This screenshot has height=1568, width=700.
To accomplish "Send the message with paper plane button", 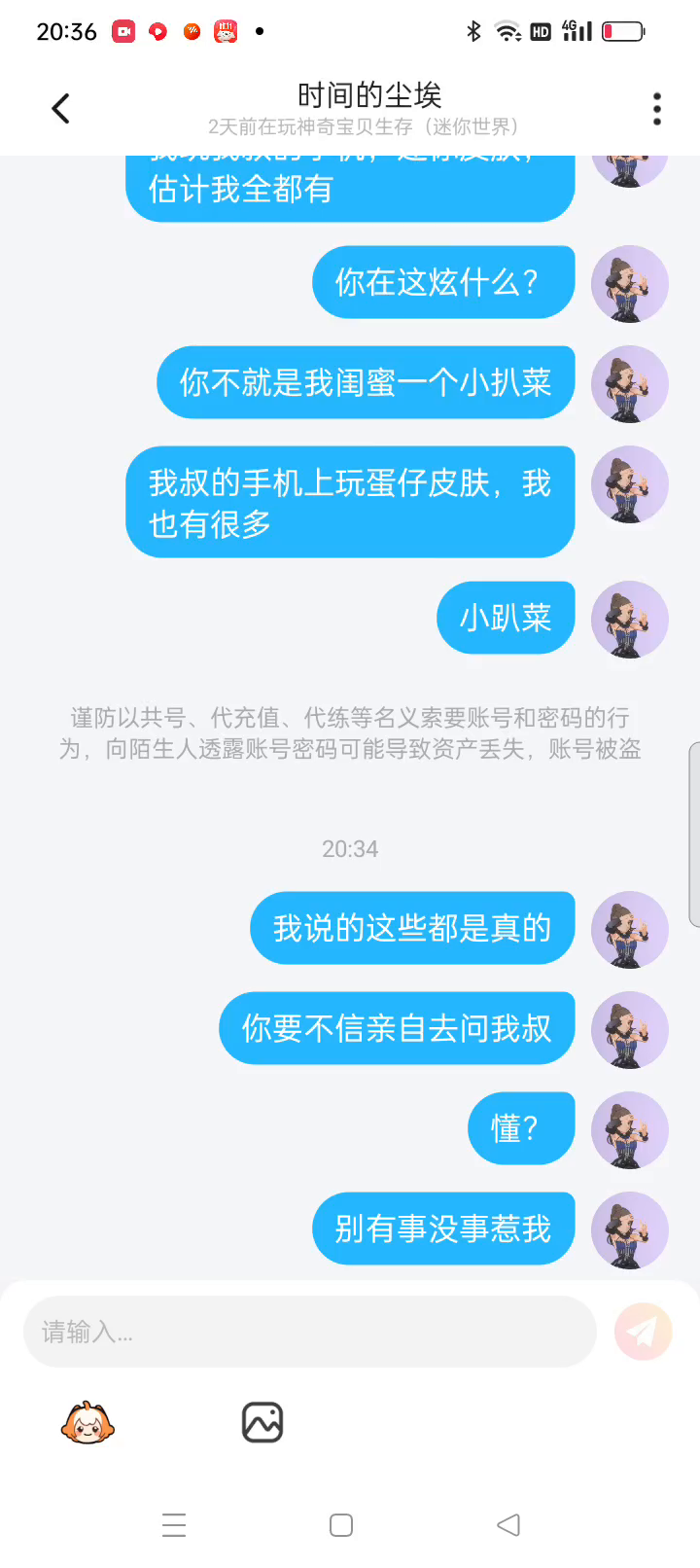I will [643, 1332].
